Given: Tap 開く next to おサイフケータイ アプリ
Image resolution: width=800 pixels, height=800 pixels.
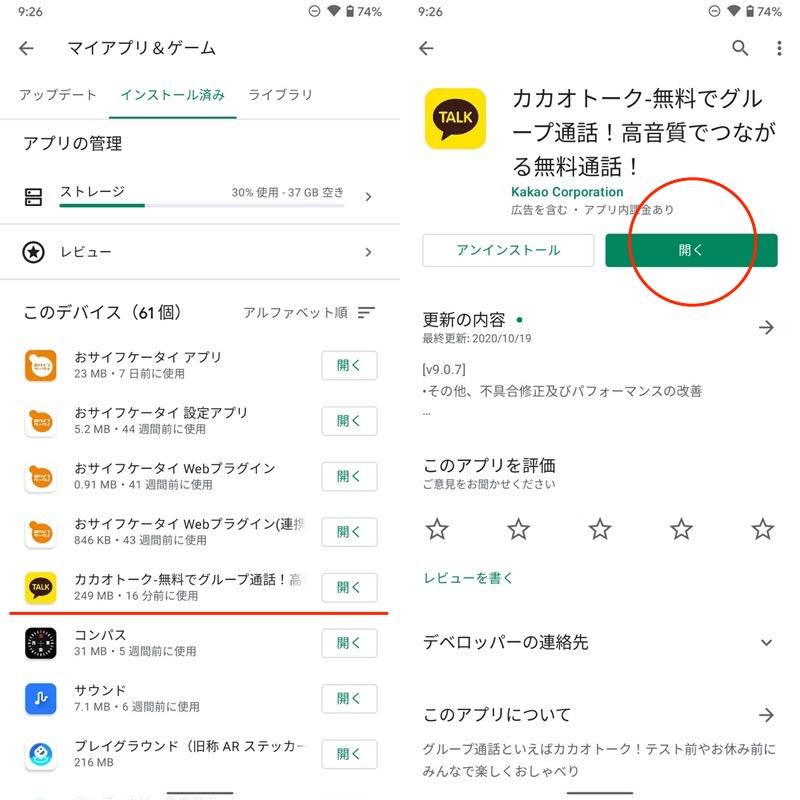Looking at the screenshot, I should (349, 366).
